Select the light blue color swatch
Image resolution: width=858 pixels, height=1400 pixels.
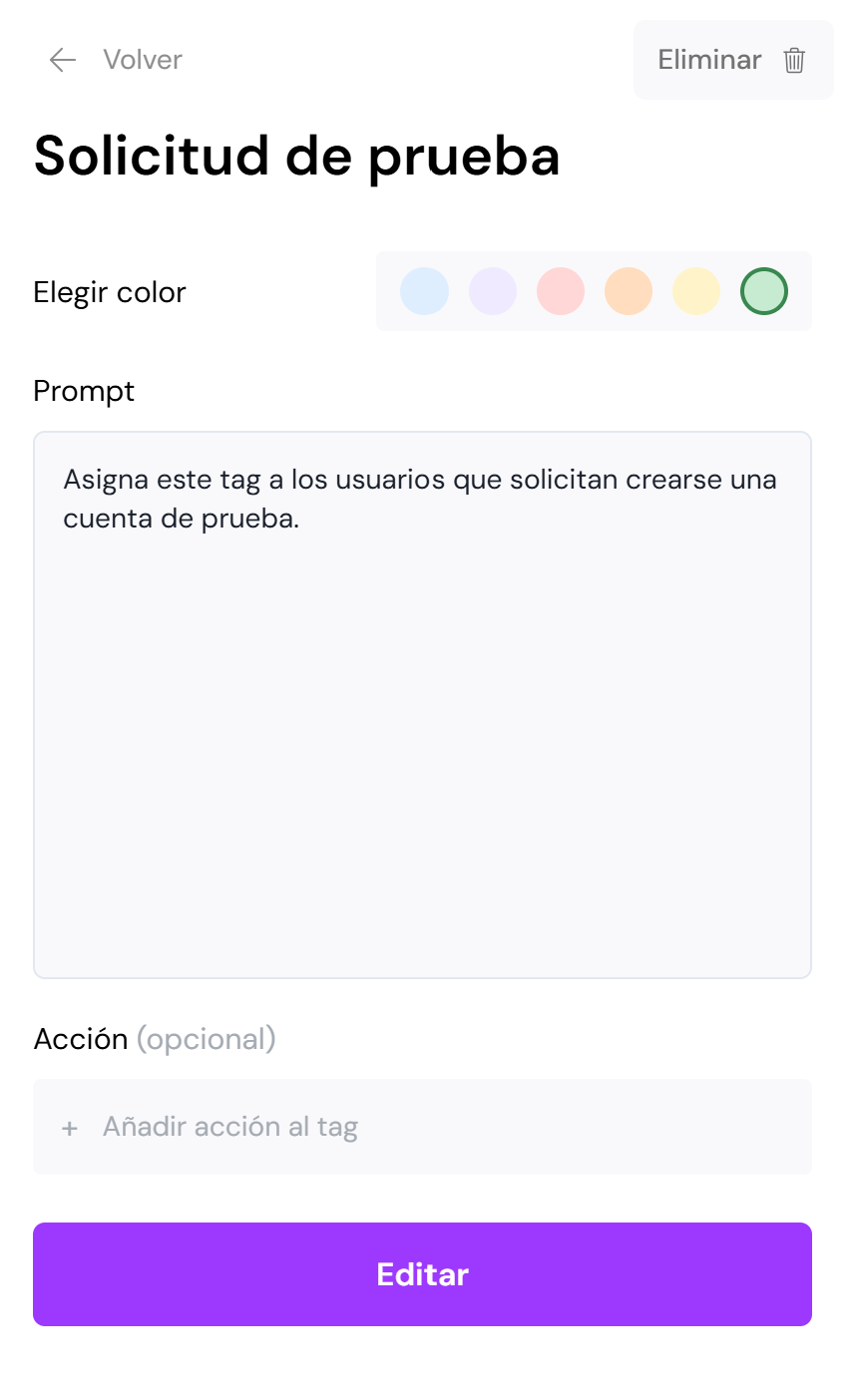click(x=425, y=291)
